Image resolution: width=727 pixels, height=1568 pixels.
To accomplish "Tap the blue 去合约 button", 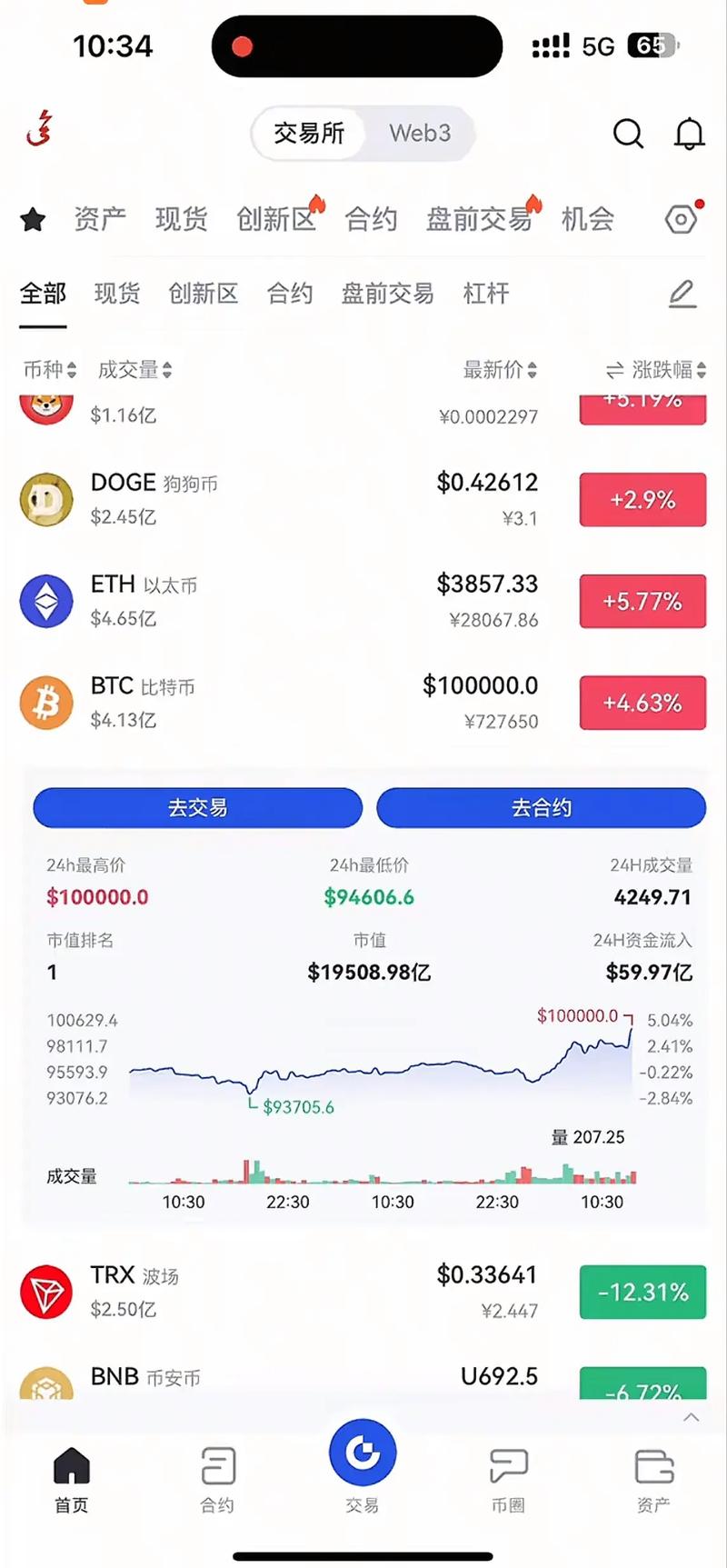I will [541, 807].
